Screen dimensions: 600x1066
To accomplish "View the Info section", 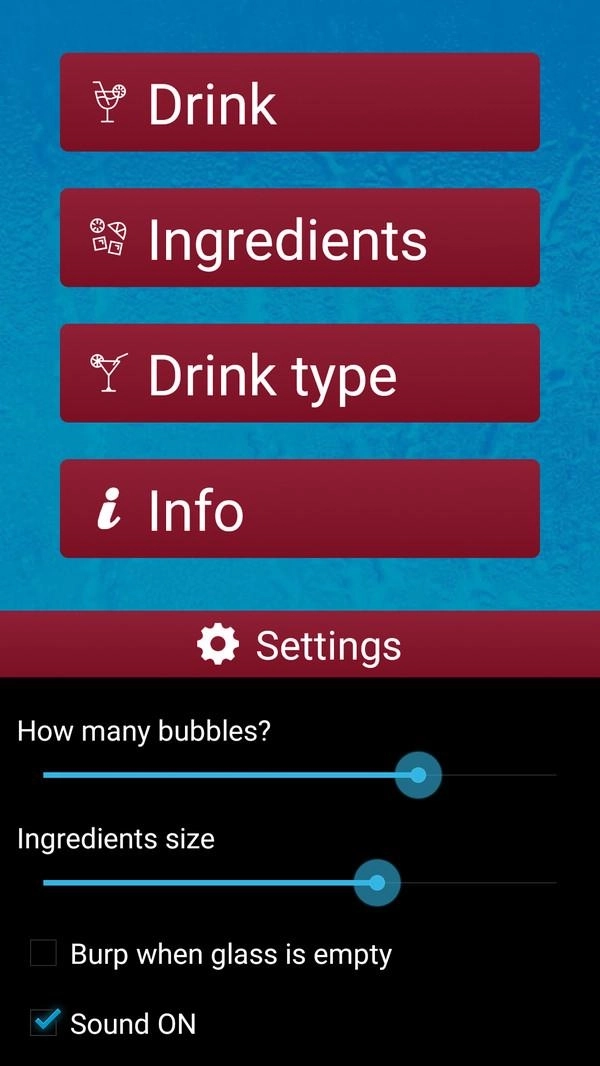I will coord(300,508).
